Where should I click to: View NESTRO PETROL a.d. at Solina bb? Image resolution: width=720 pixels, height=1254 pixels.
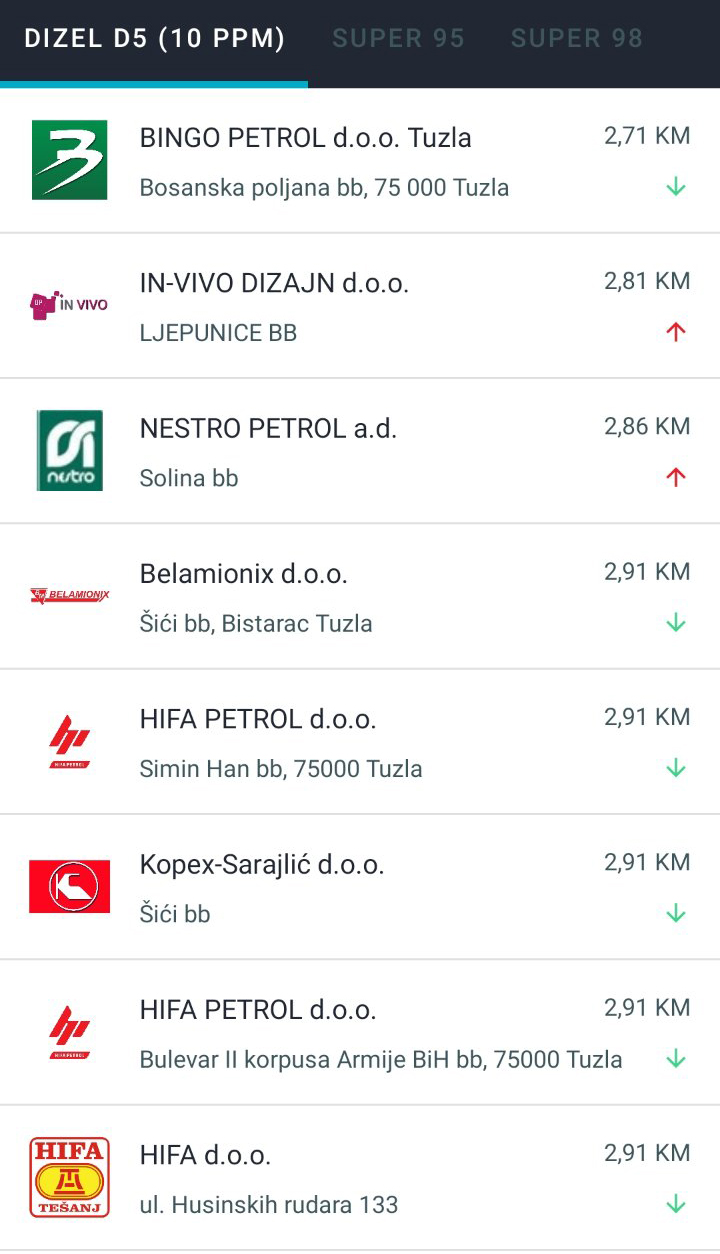[x=360, y=451]
